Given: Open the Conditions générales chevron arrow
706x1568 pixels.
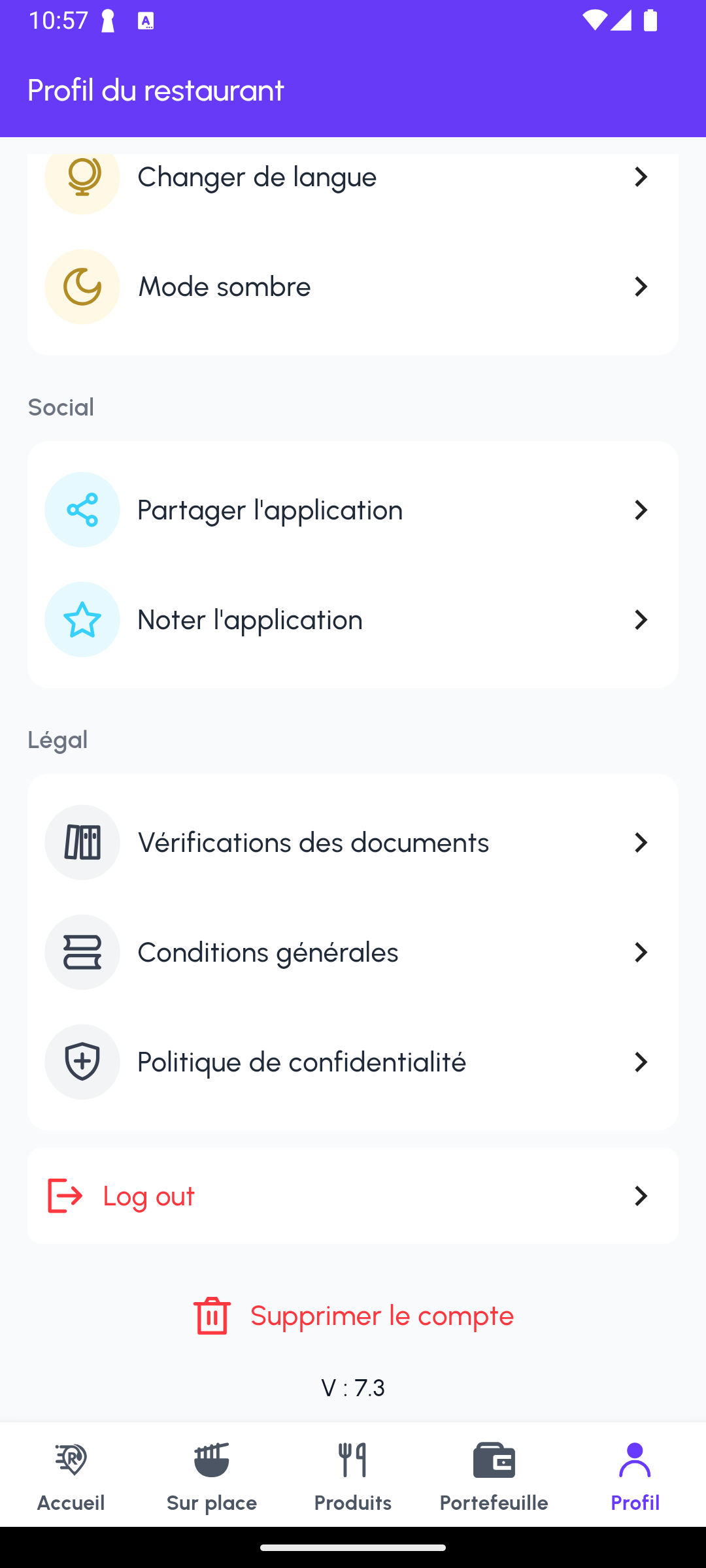Looking at the screenshot, I should coord(641,952).
